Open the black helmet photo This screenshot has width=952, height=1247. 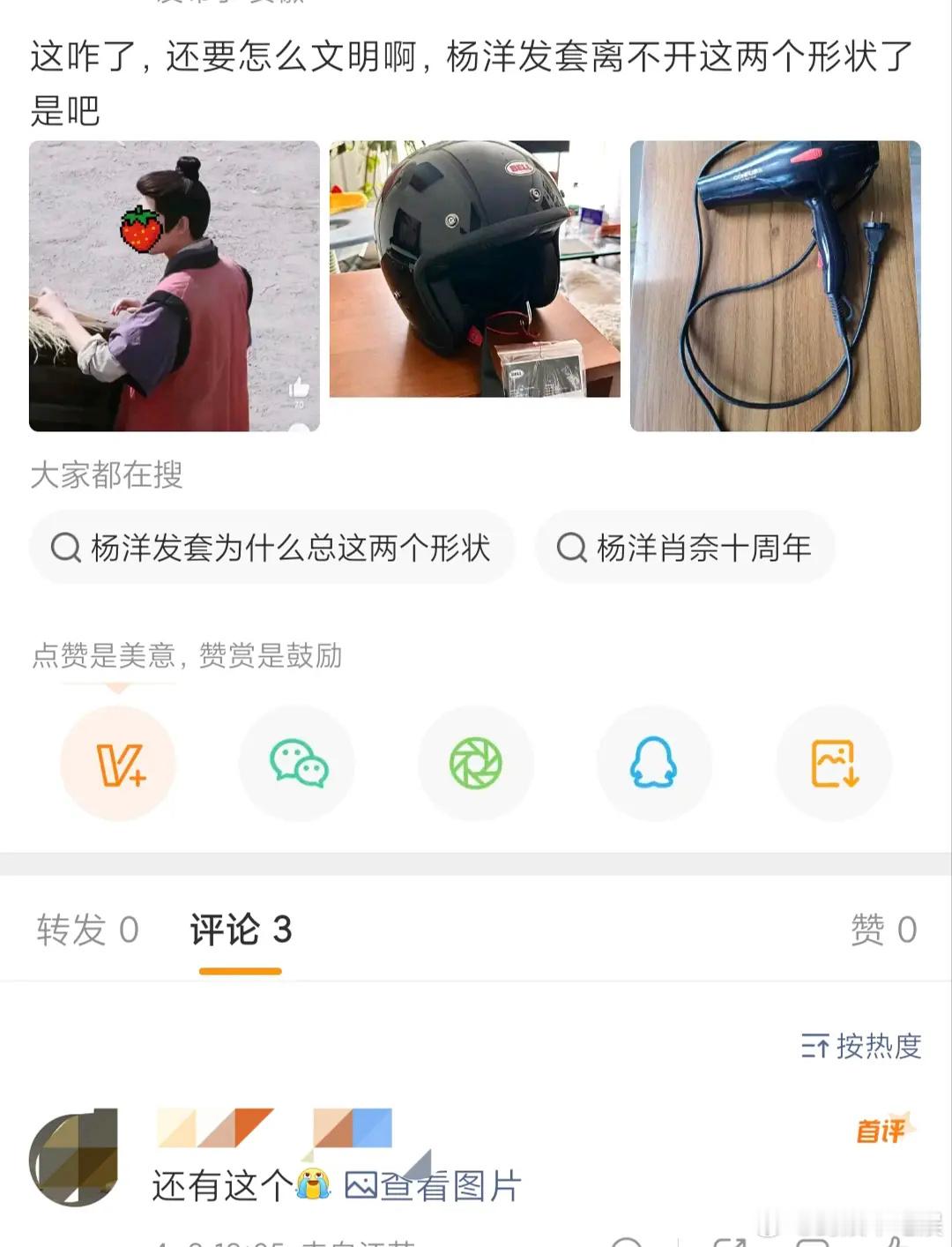[x=476, y=284]
